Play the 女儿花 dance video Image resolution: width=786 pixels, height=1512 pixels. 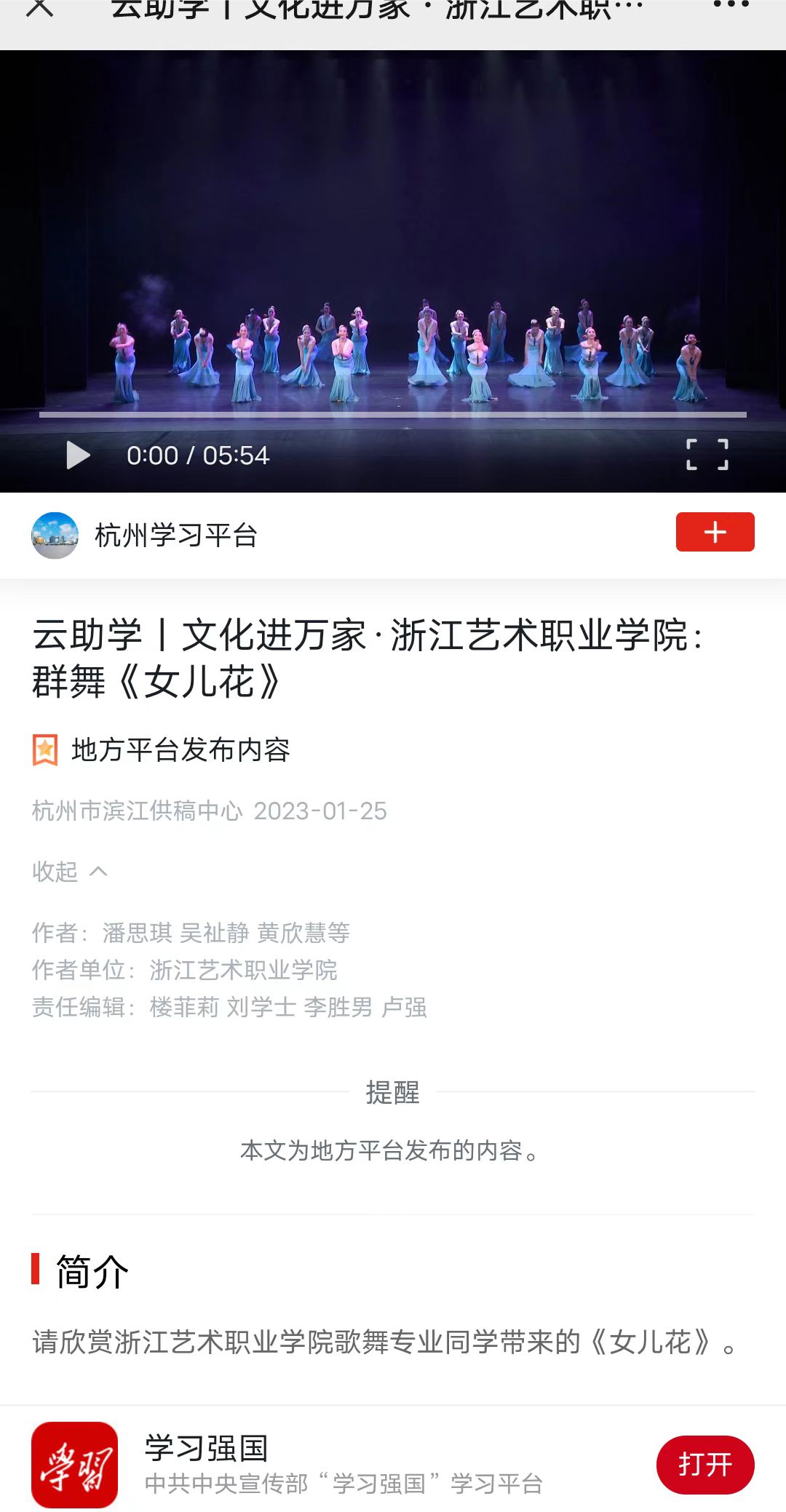[x=78, y=455]
